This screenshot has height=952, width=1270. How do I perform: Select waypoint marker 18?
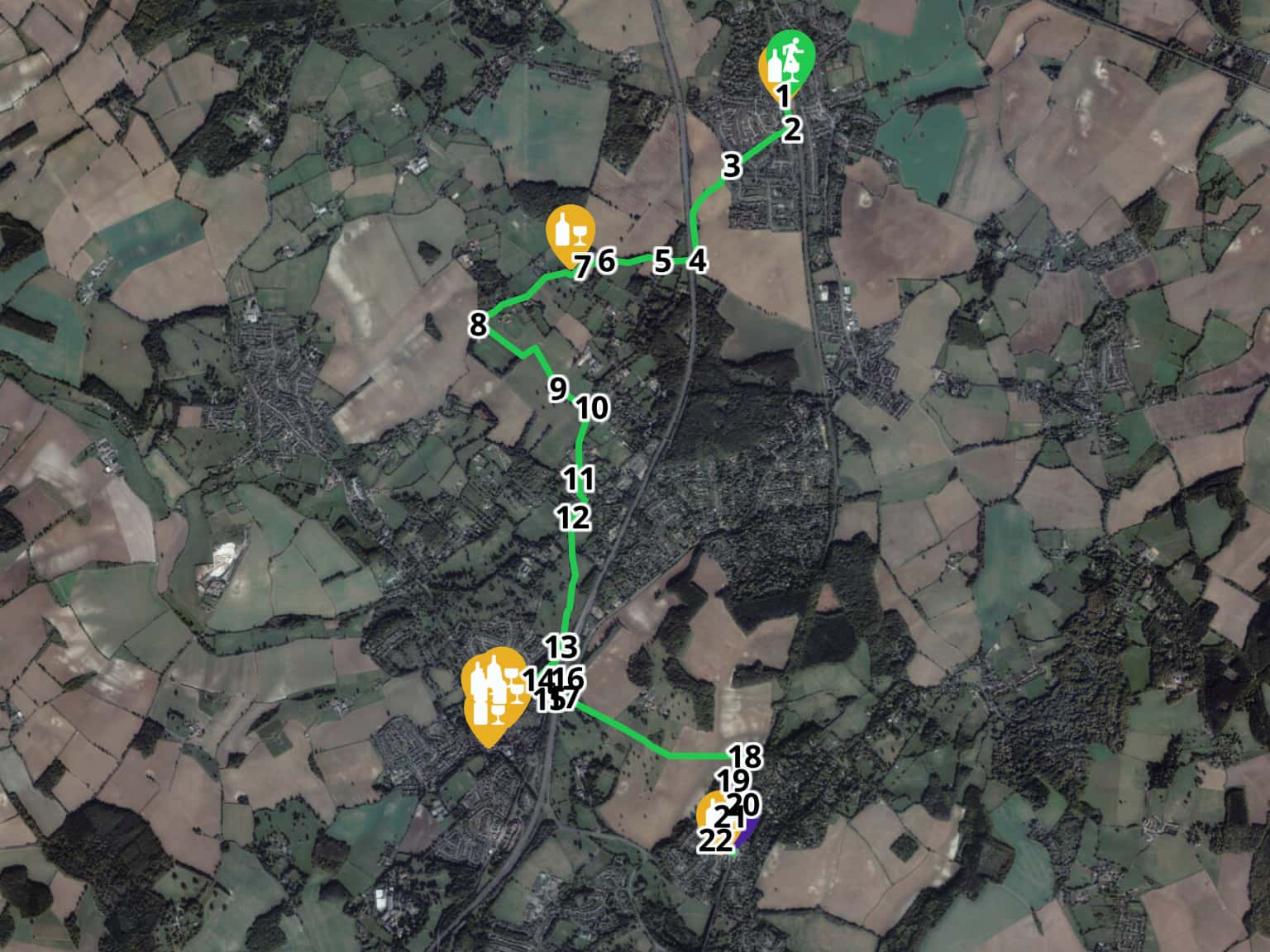(x=745, y=755)
